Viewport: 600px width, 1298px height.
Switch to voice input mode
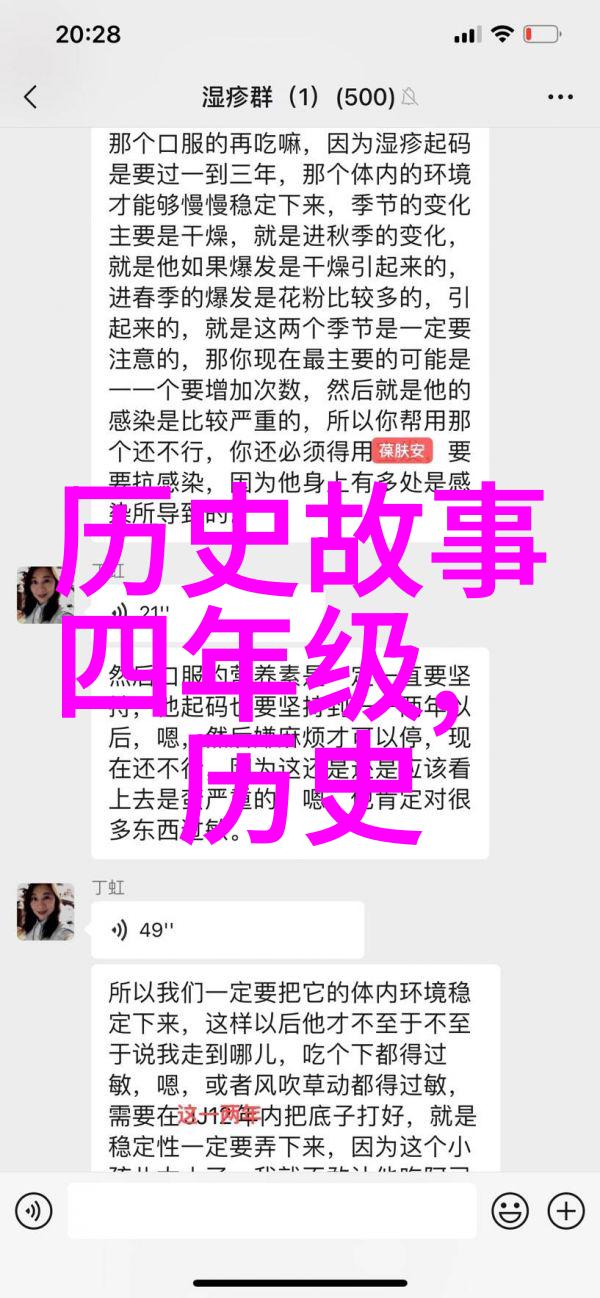(33, 1212)
